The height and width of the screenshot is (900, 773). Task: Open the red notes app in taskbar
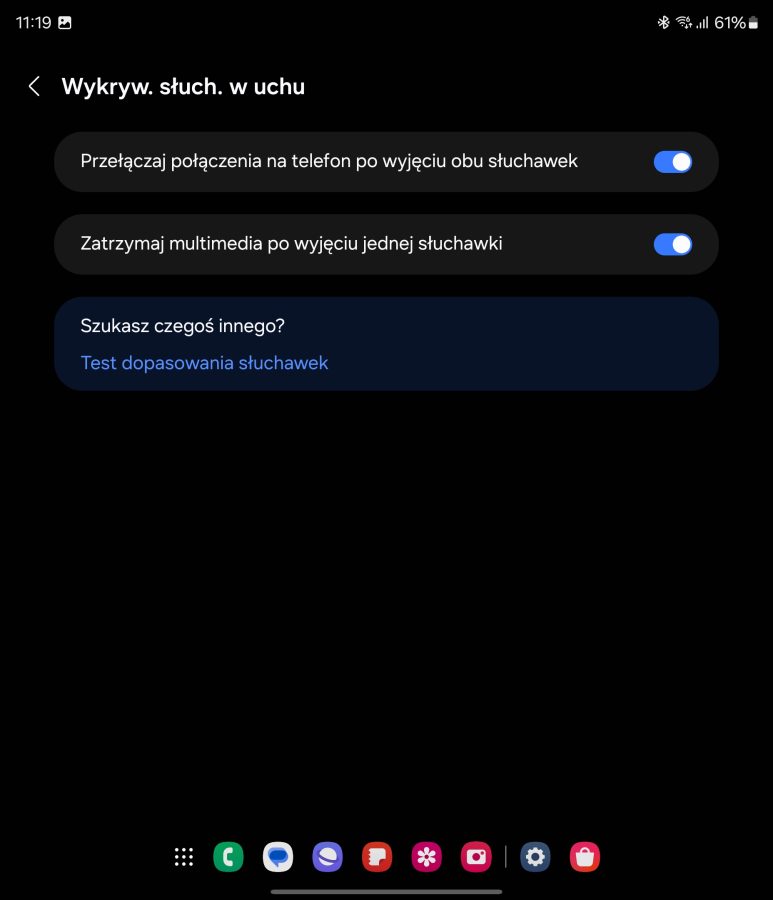pos(377,857)
